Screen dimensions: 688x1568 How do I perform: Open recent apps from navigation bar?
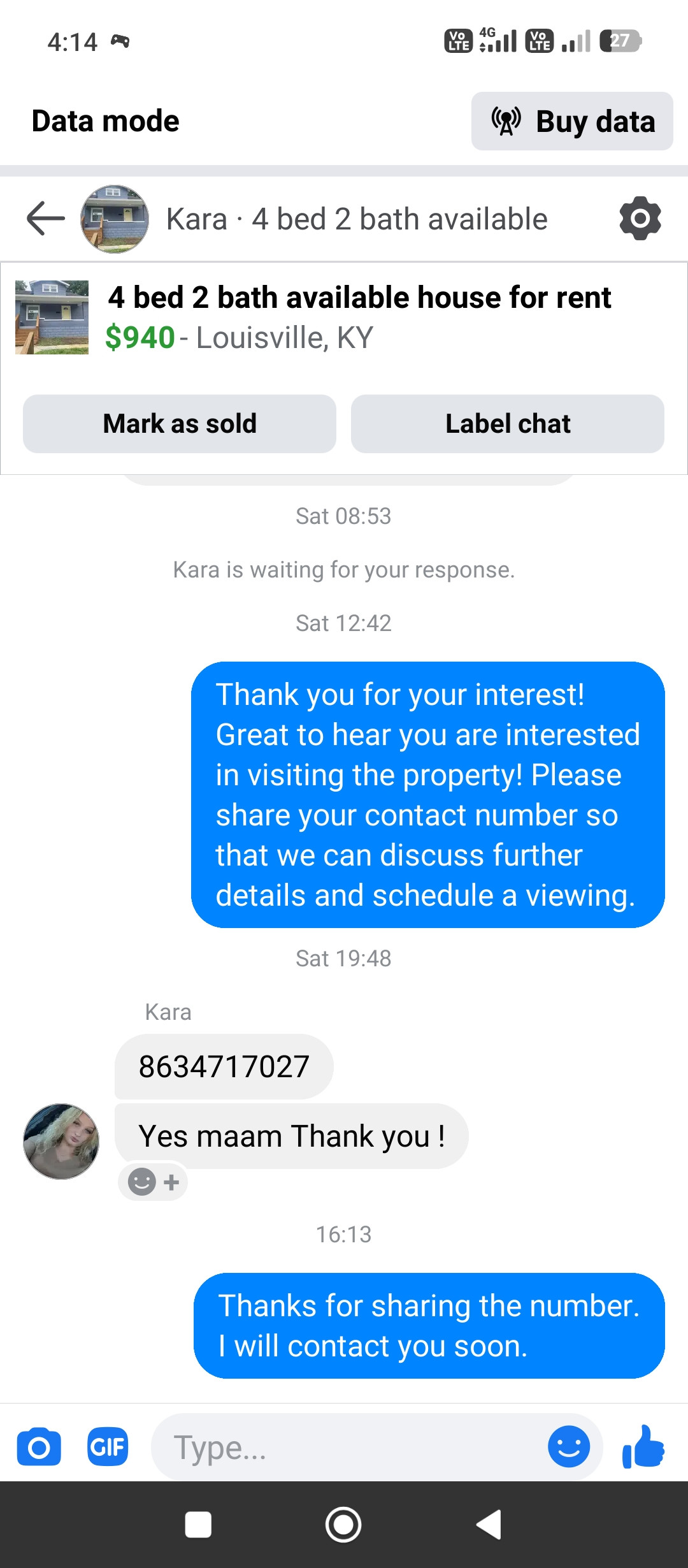click(x=198, y=1525)
